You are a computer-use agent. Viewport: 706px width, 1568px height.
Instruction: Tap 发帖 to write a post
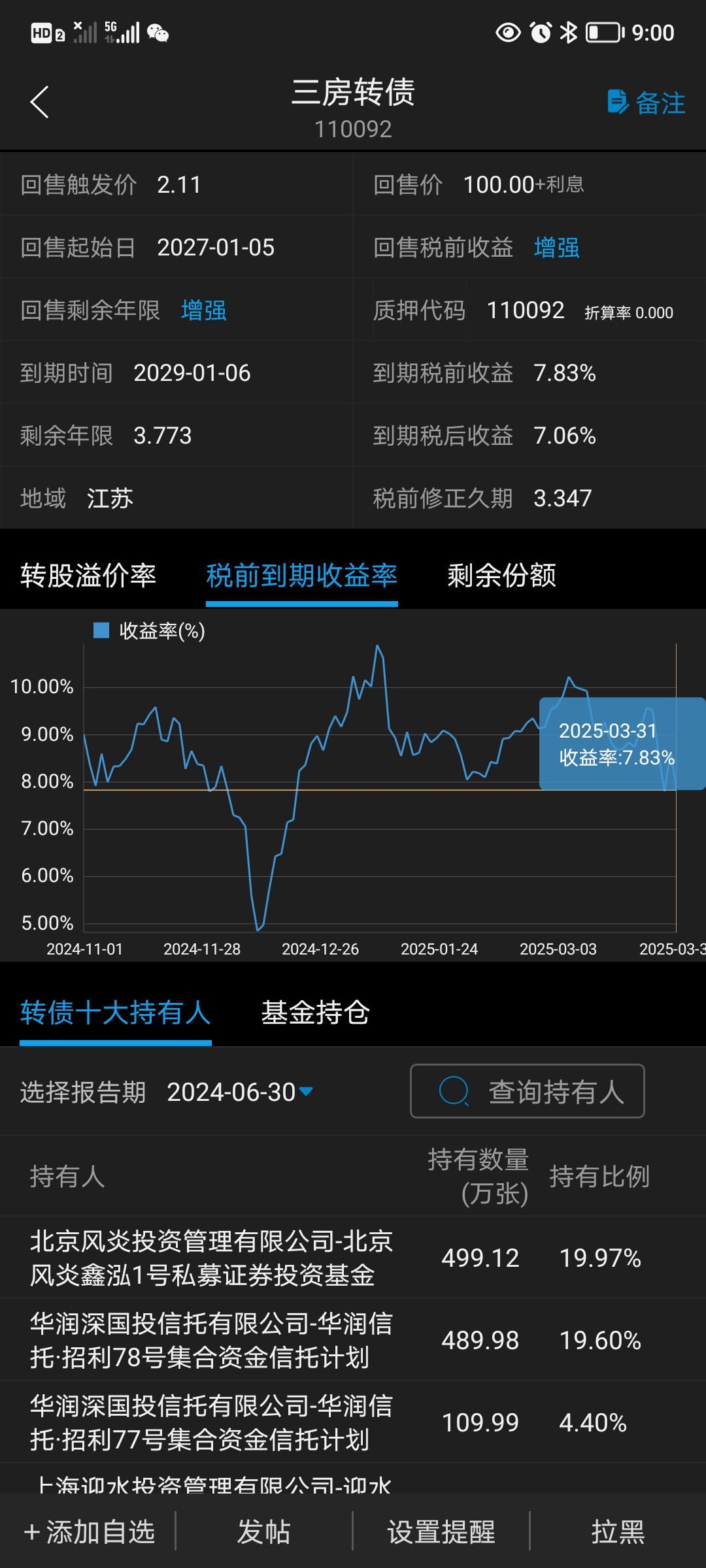pos(263,1531)
